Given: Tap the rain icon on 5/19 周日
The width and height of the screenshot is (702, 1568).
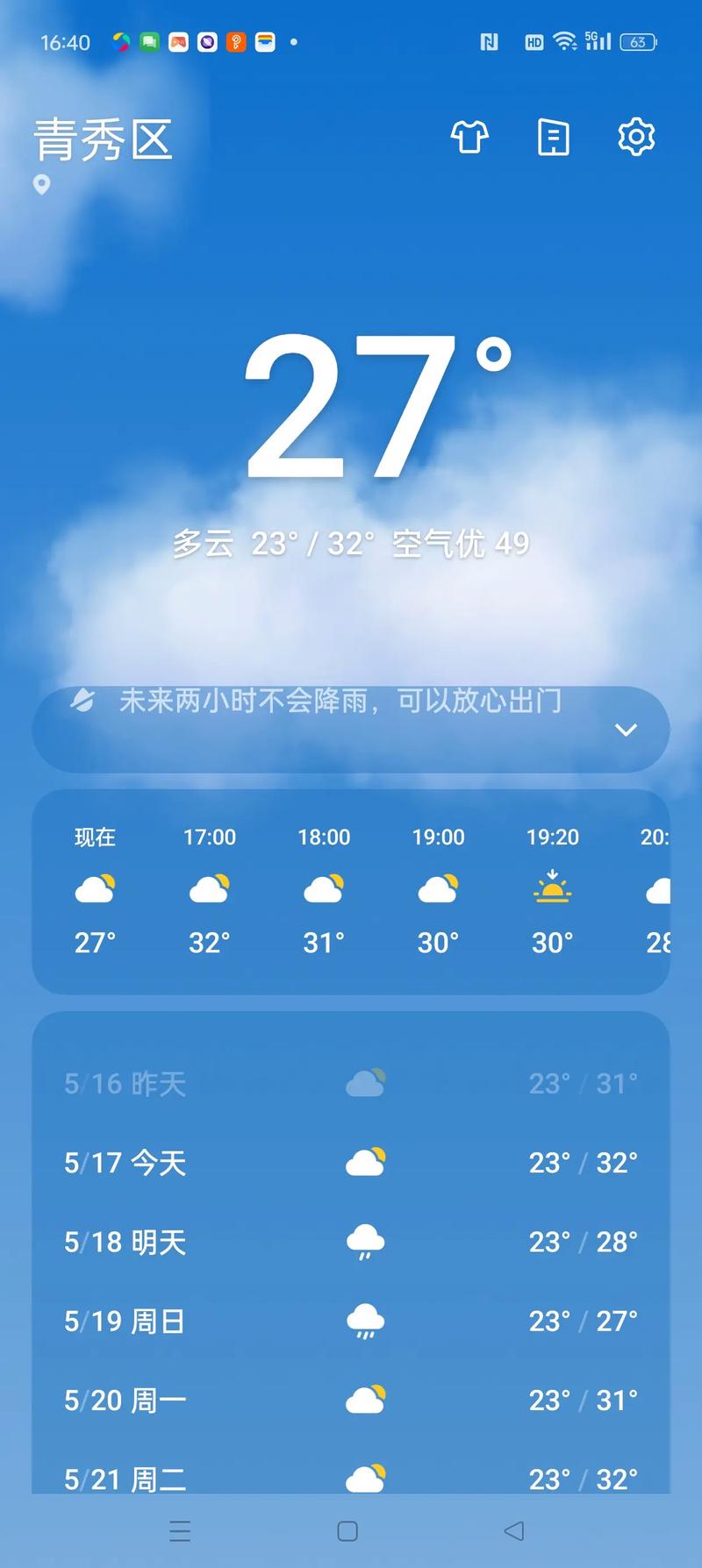Looking at the screenshot, I should tap(366, 1318).
